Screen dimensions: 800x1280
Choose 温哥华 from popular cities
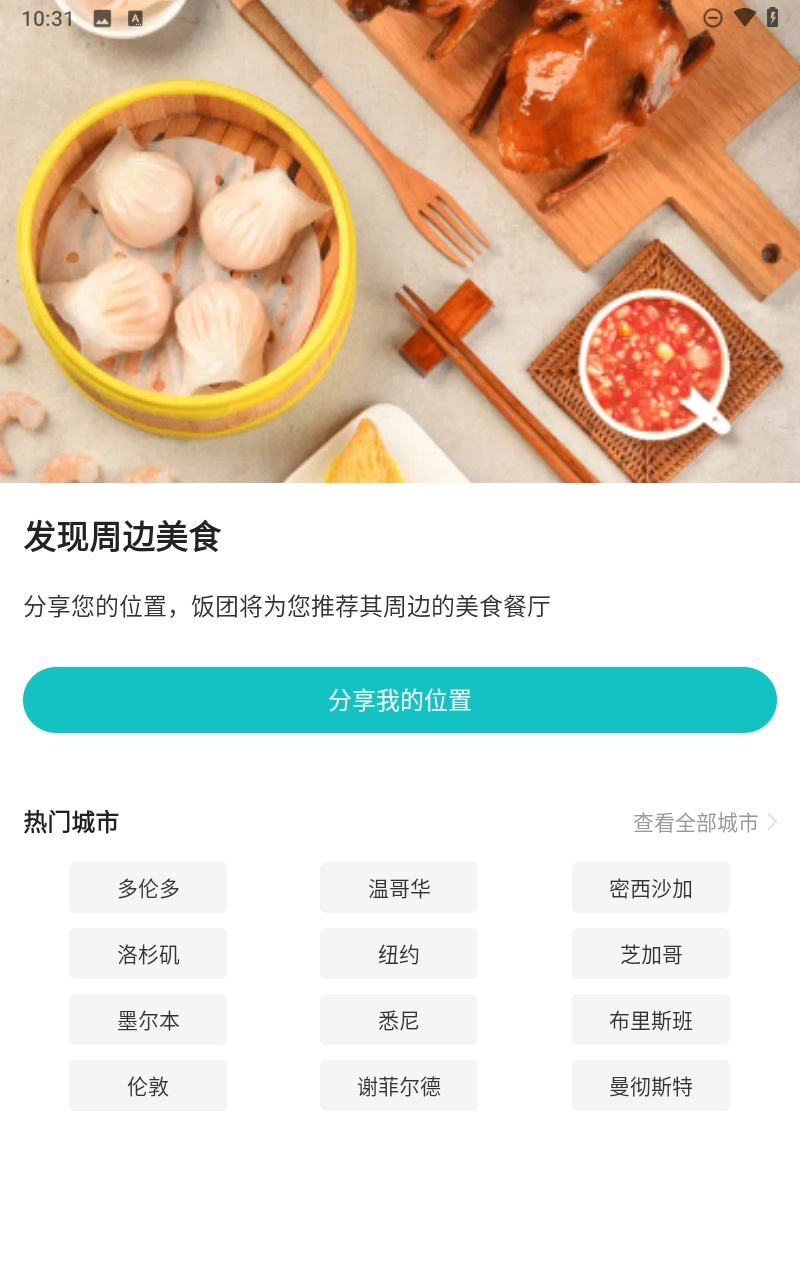coord(399,888)
